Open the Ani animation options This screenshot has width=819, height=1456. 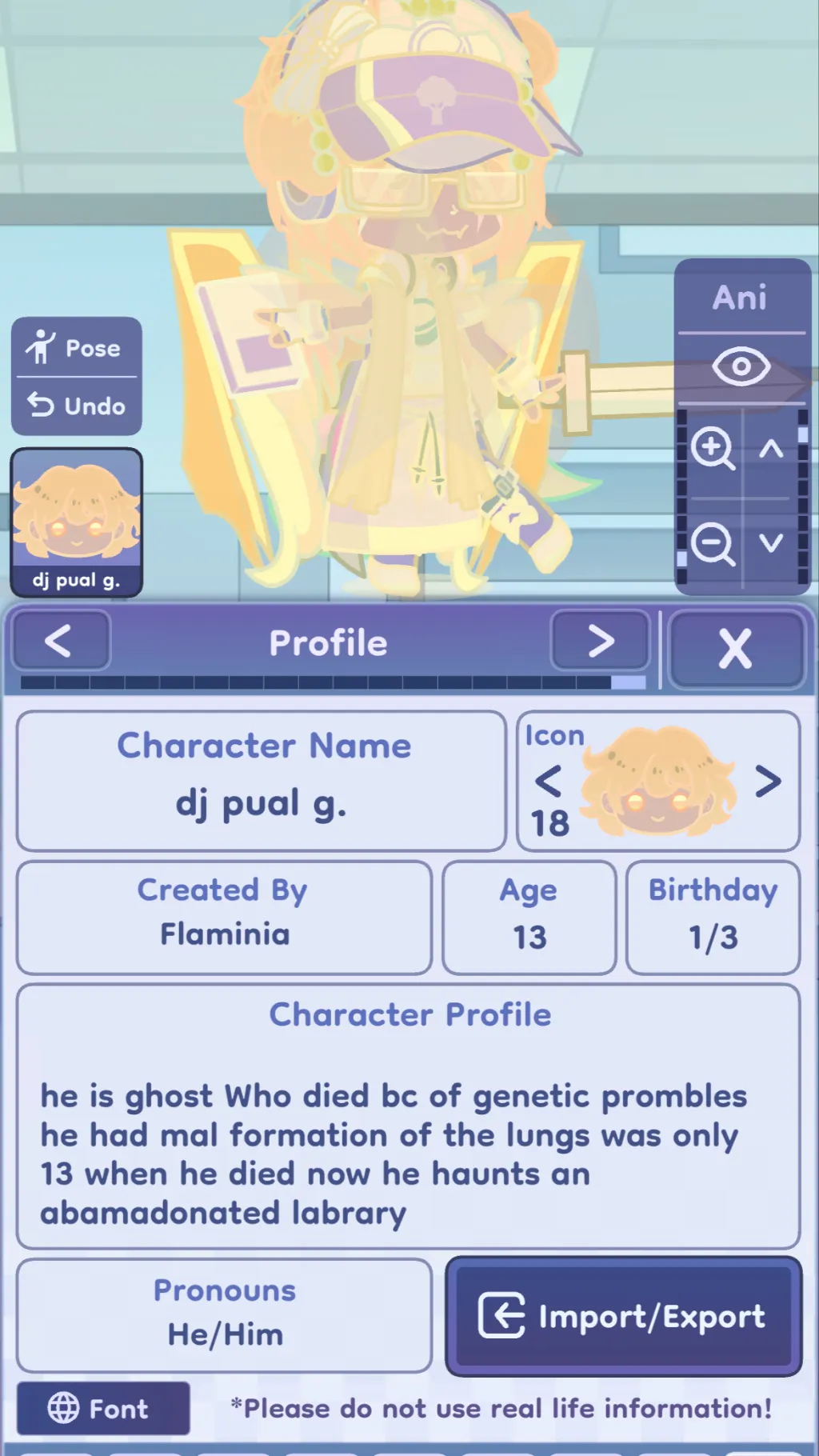click(741, 298)
